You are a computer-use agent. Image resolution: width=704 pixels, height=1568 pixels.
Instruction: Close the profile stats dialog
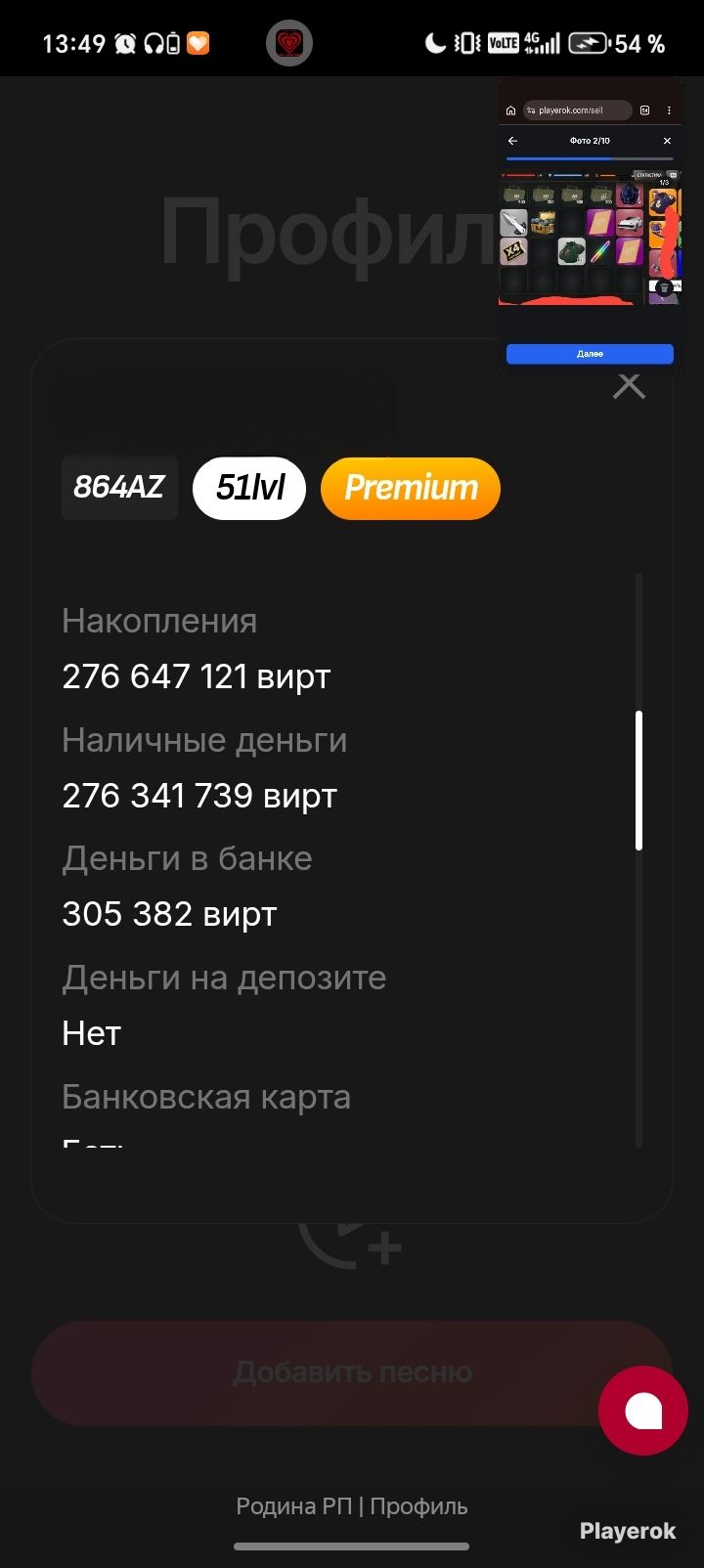tap(629, 386)
